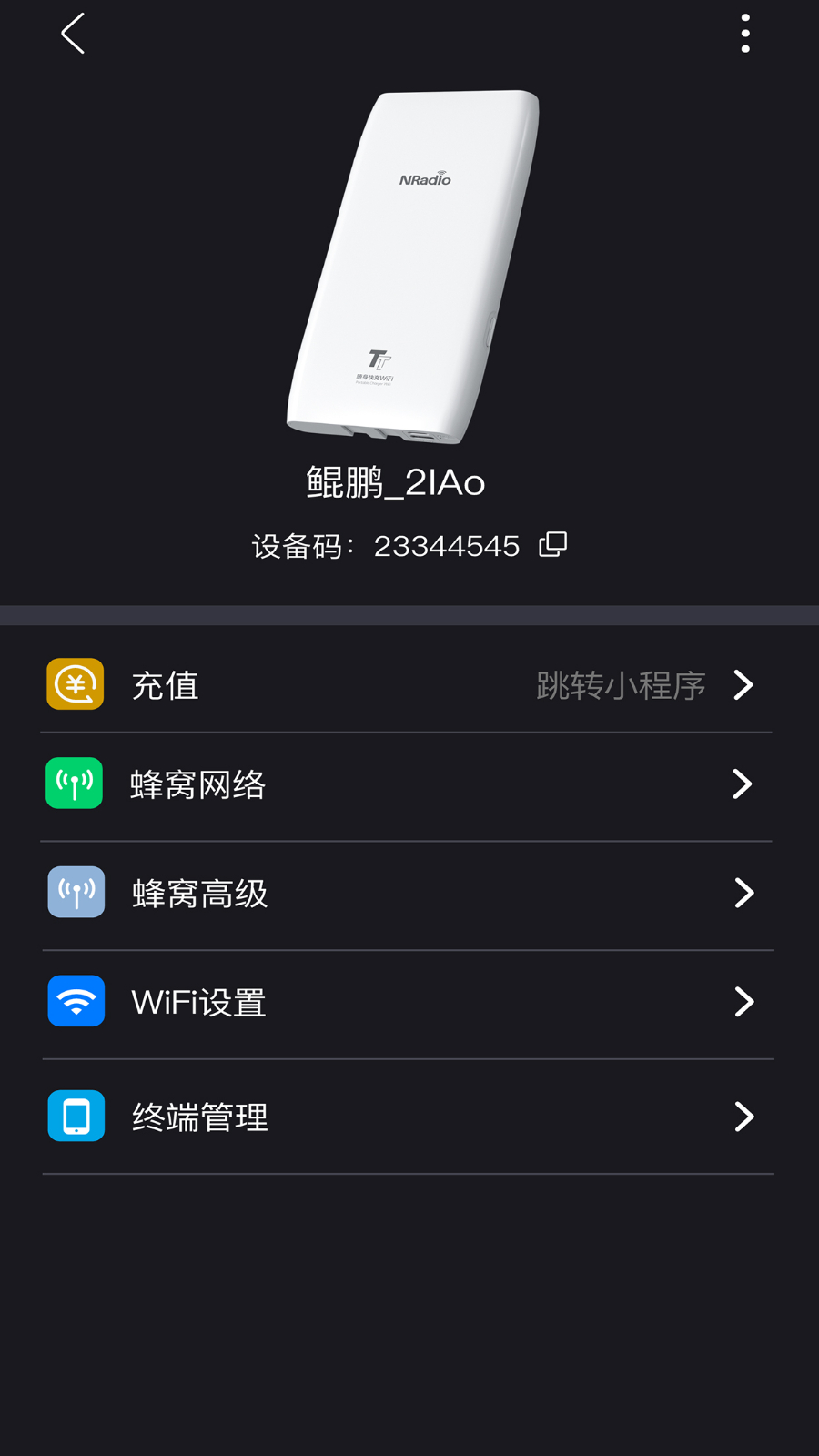Viewport: 819px width, 1456px height.
Task: Open the 跳转小程序 mini-program link
Action: (622, 684)
